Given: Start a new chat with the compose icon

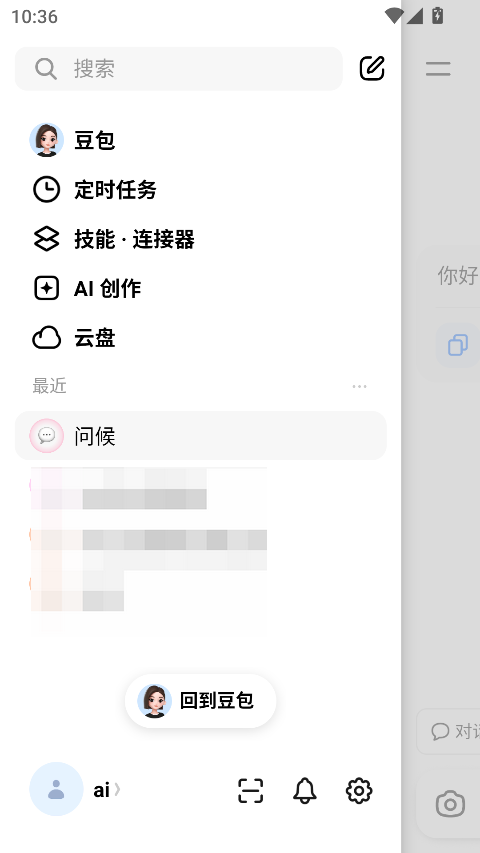Looking at the screenshot, I should coord(372,69).
